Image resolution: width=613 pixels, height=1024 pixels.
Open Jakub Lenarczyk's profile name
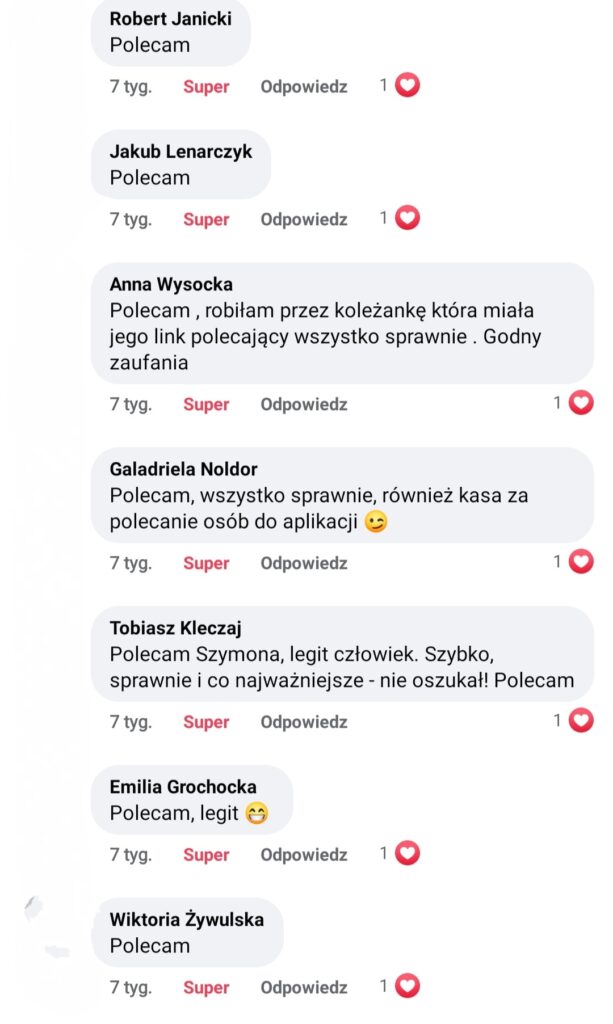pos(180,152)
